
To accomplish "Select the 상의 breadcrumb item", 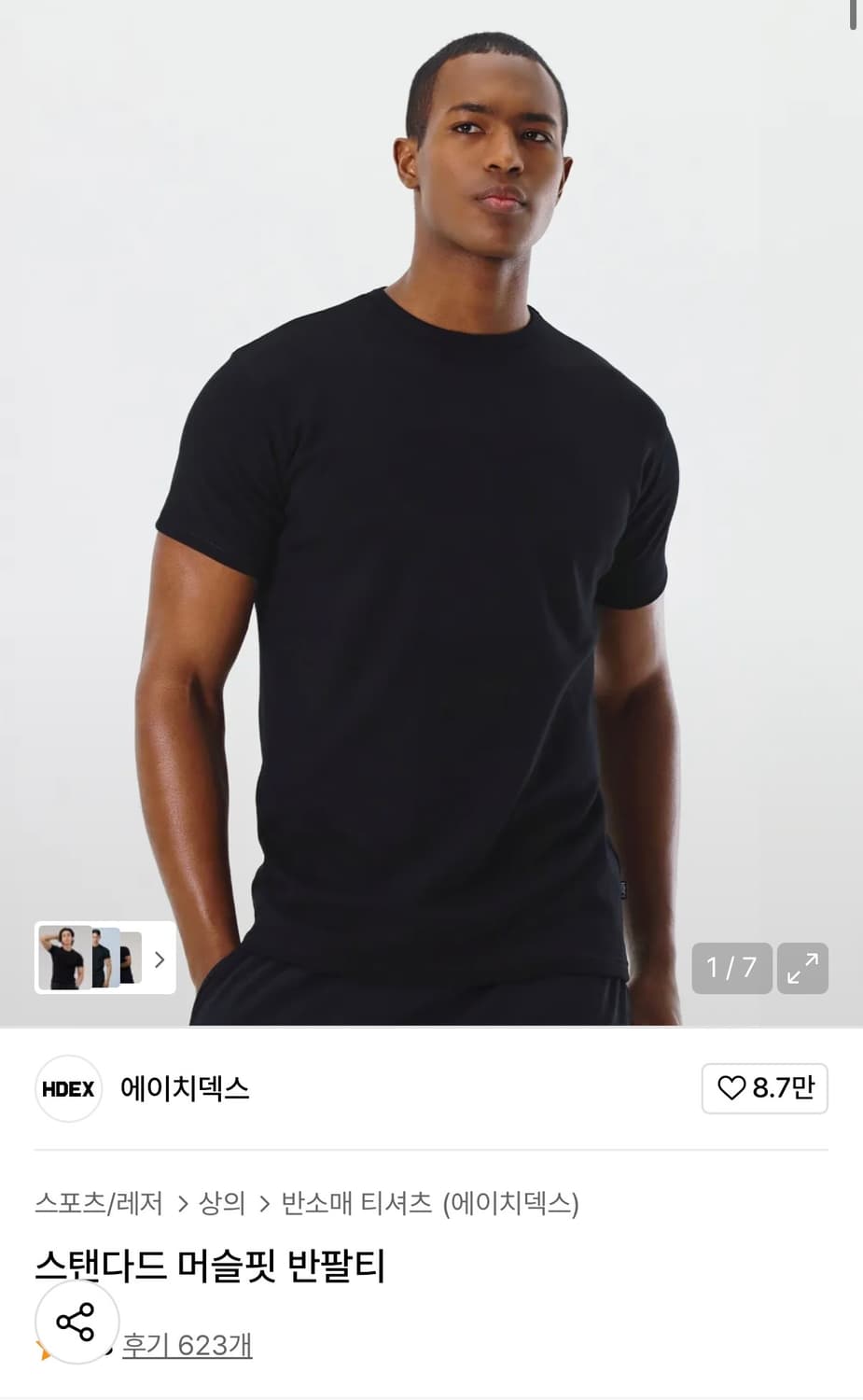I will point(224,1205).
